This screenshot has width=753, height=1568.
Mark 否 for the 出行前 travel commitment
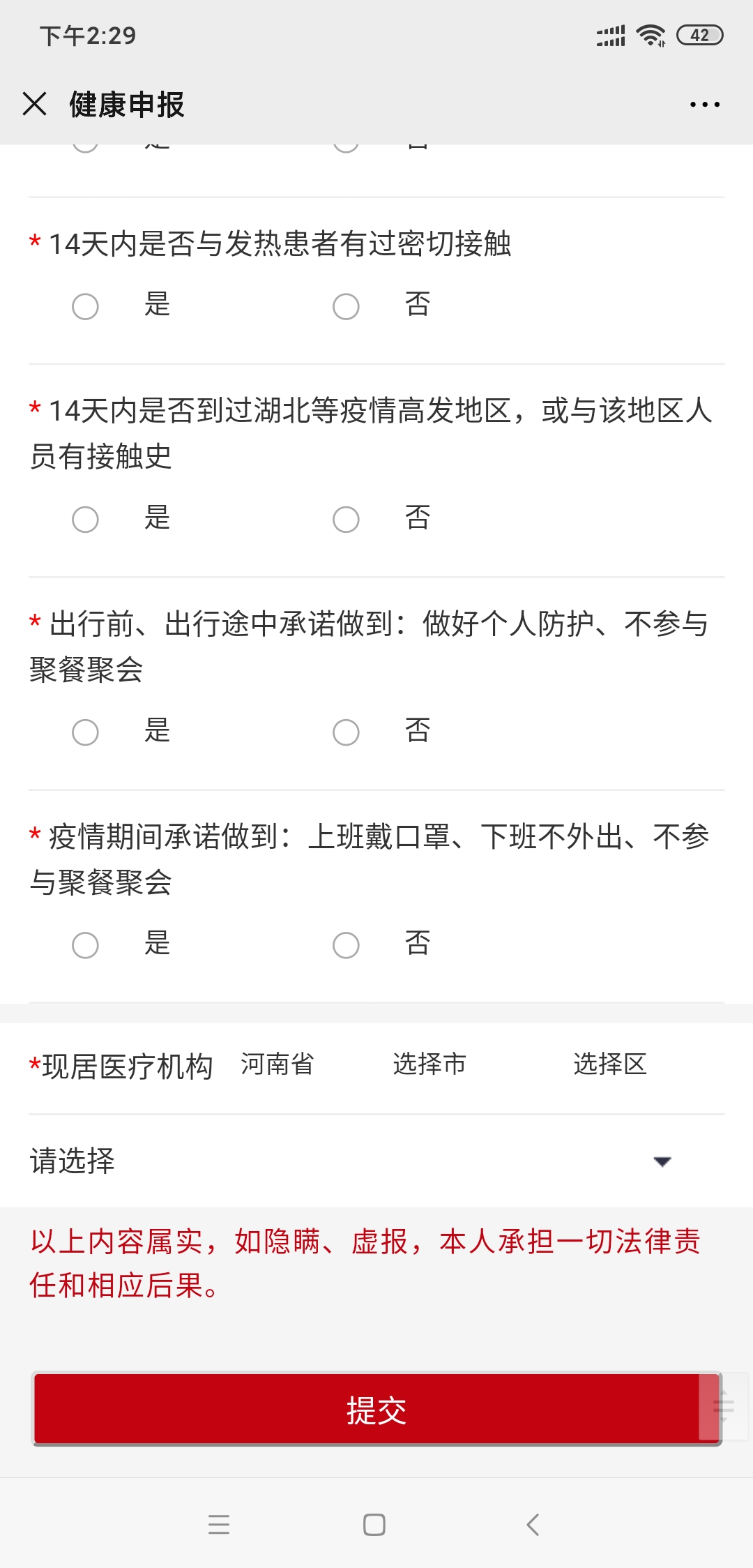[x=346, y=732]
